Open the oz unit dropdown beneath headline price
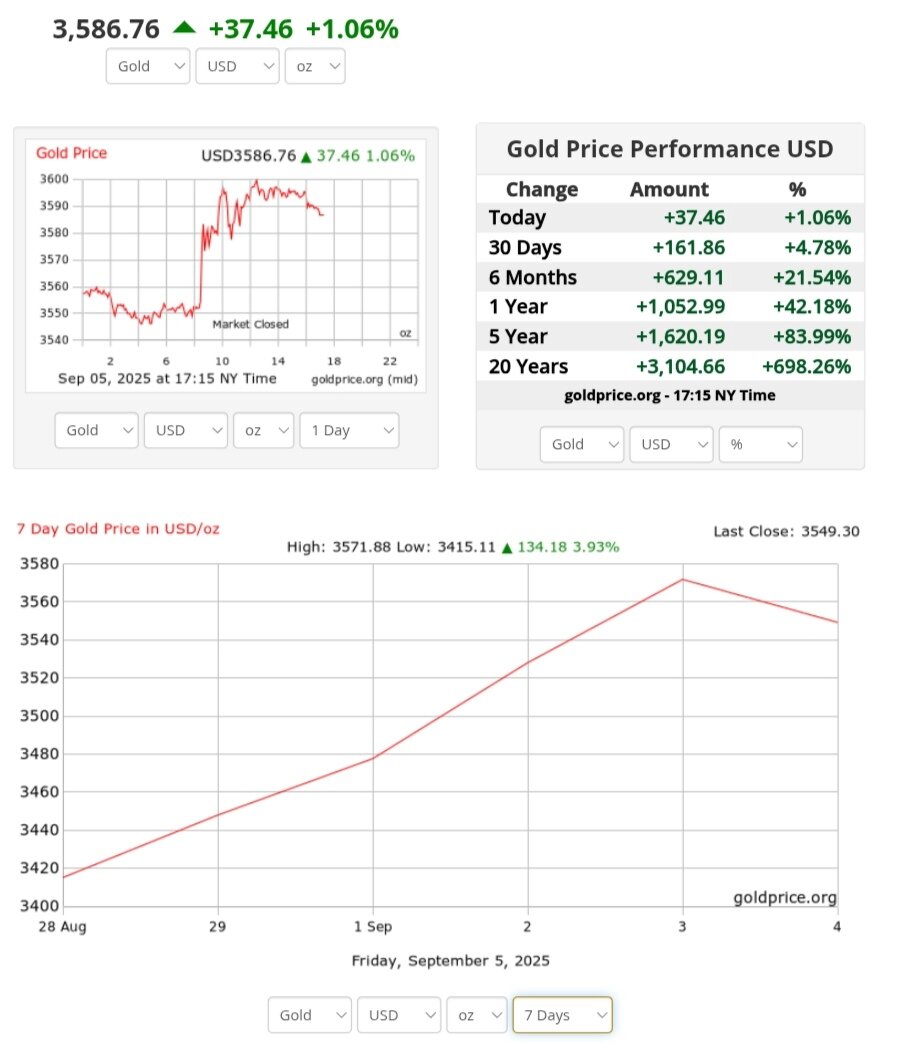Viewport: 908px width, 1045px height. 315,66
